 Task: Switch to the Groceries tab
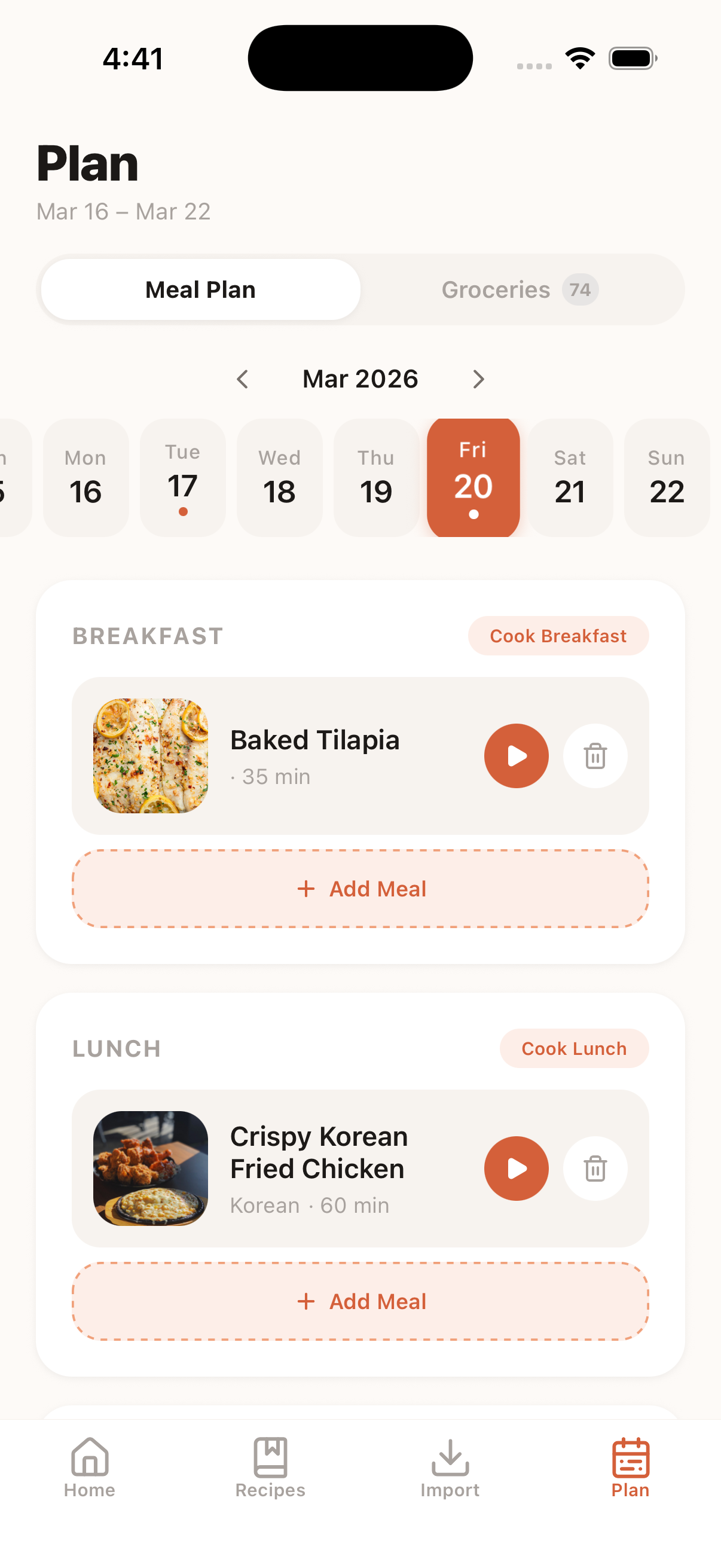(520, 289)
